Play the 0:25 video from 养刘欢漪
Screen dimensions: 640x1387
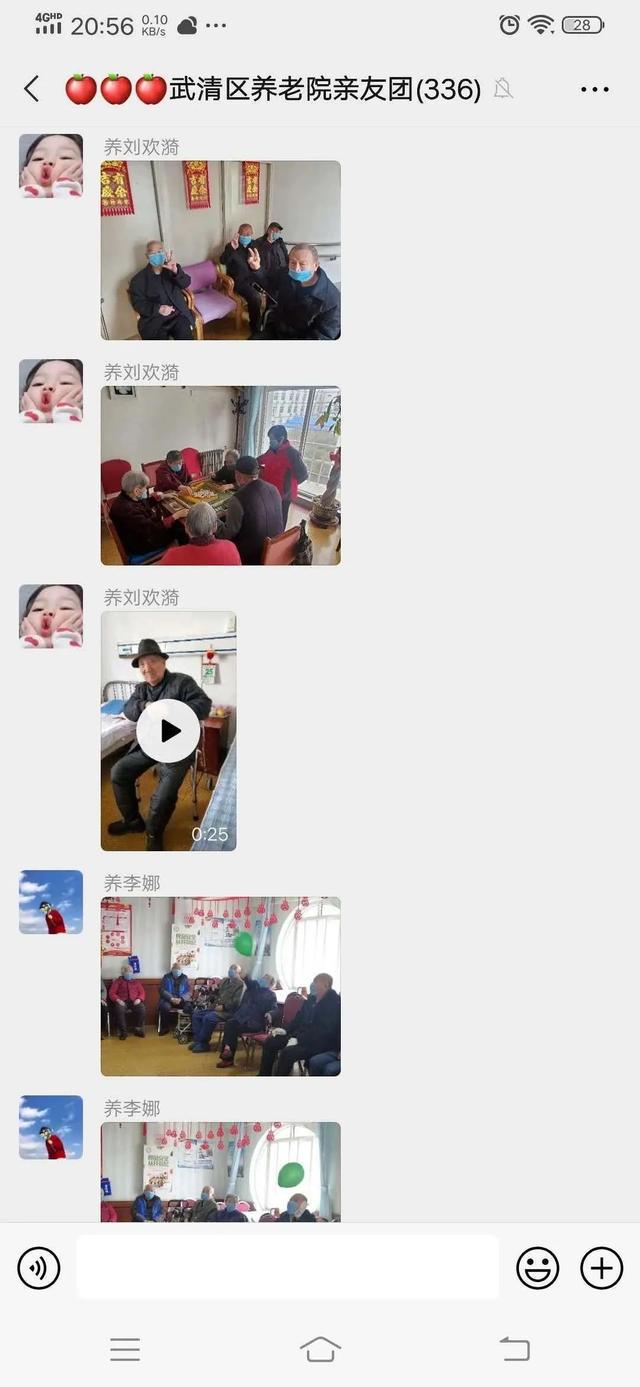(168, 731)
